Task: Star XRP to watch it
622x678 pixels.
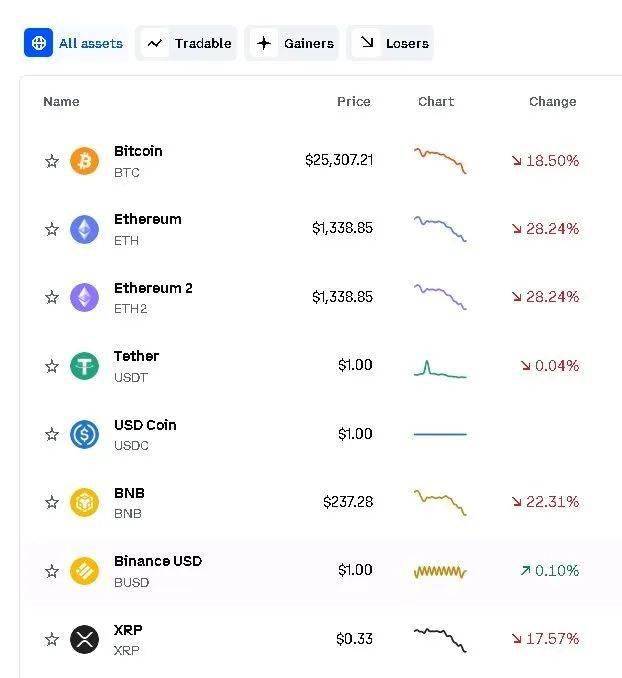Action: pos(52,640)
